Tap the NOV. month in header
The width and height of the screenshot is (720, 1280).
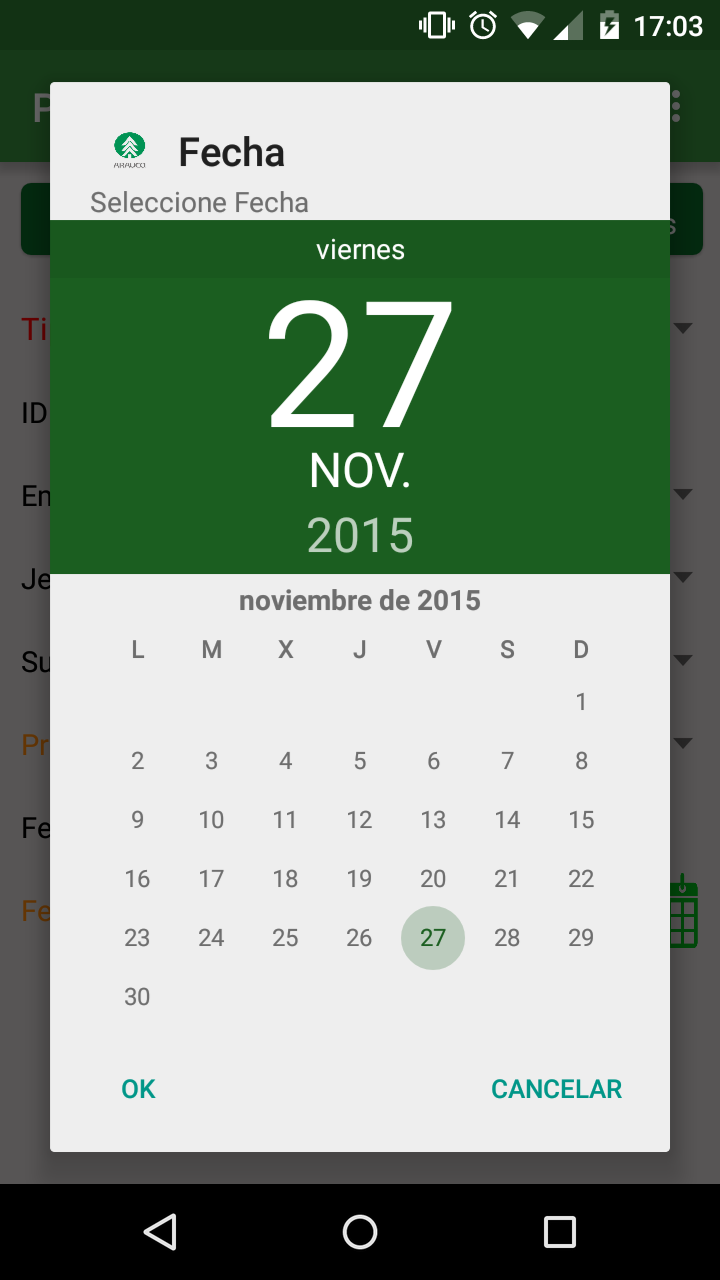tap(360, 471)
